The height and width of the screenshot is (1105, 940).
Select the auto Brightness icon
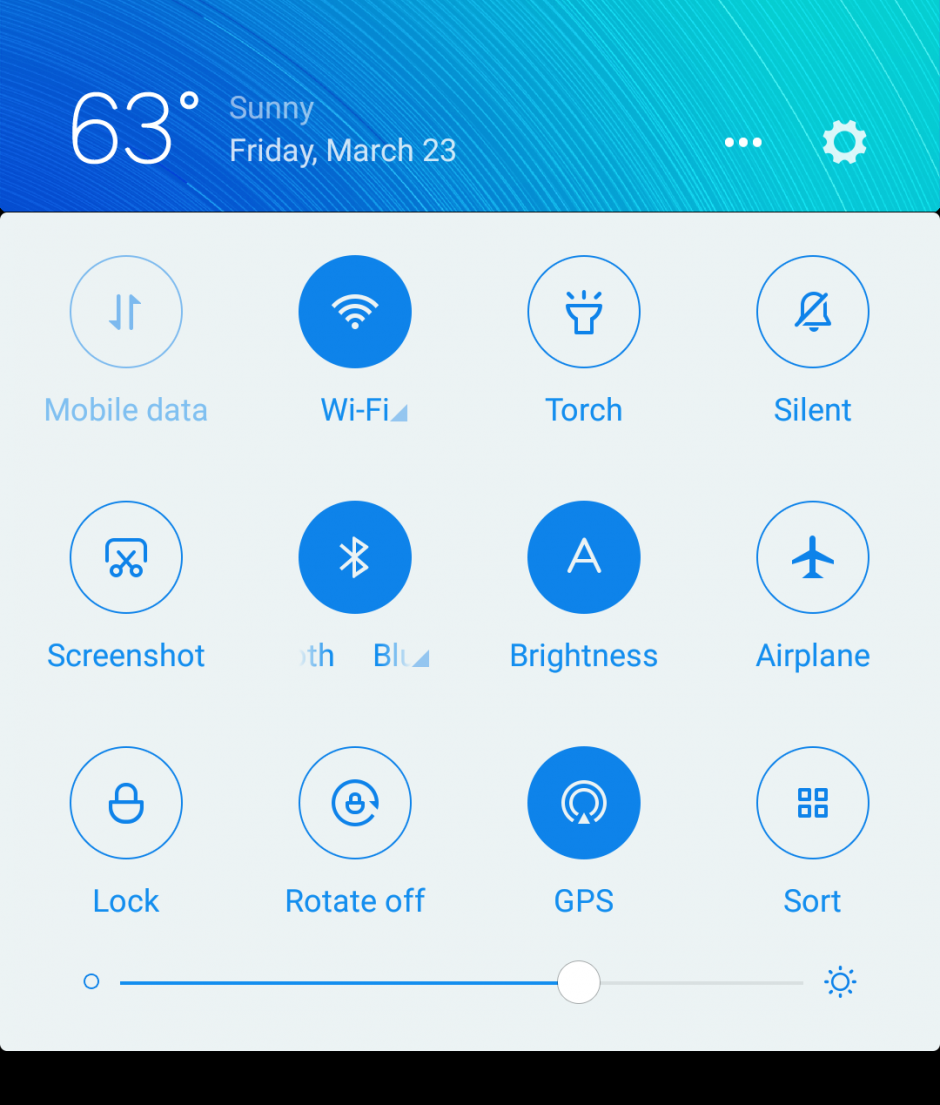(584, 557)
